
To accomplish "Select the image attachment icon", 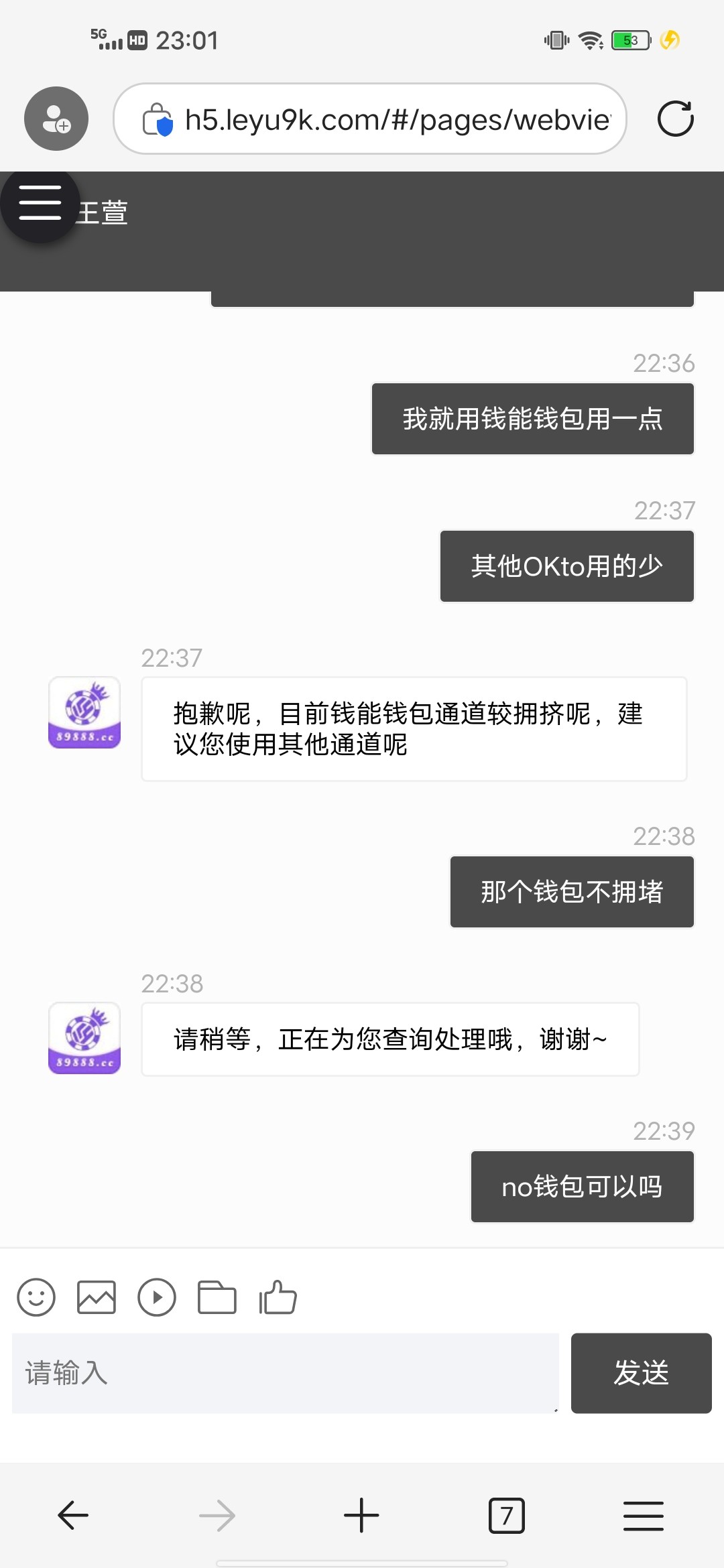I will pos(96,1297).
